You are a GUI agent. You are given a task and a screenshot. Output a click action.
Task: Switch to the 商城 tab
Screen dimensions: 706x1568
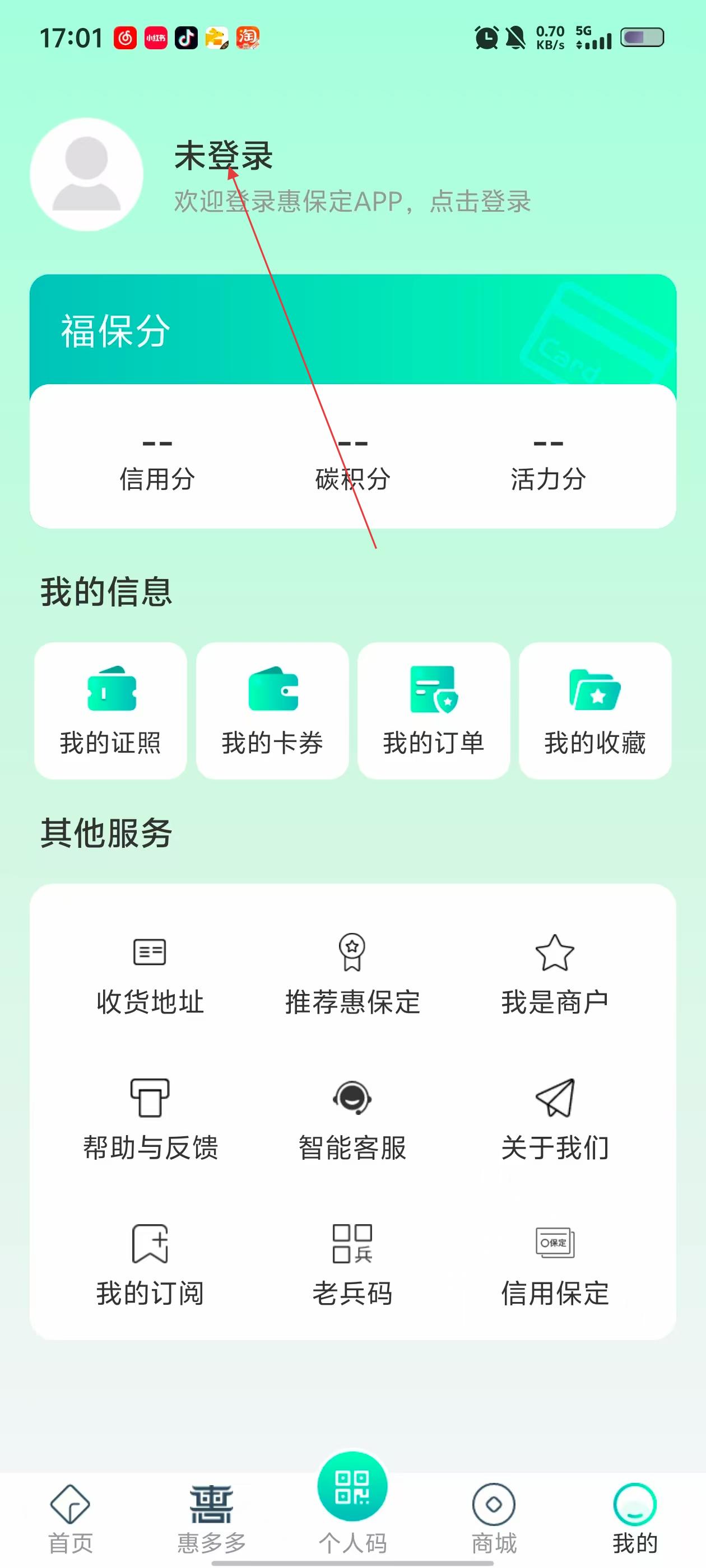click(494, 1519)
